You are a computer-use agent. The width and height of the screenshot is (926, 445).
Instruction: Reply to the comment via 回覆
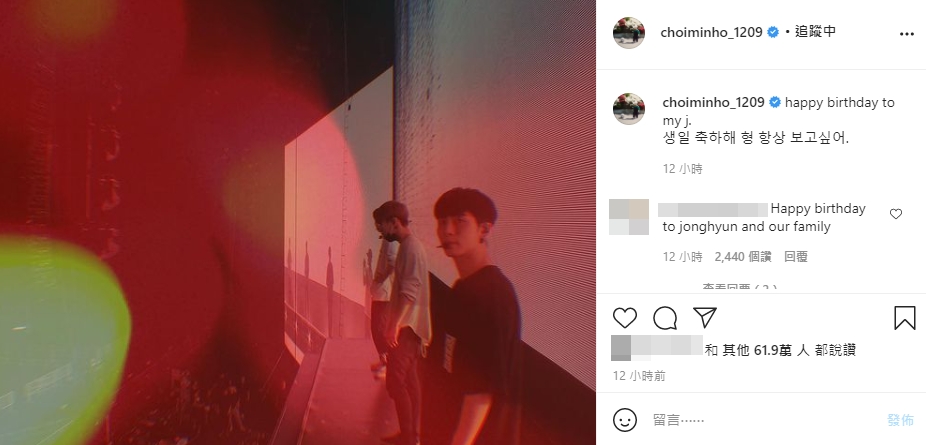coord(796,257)
